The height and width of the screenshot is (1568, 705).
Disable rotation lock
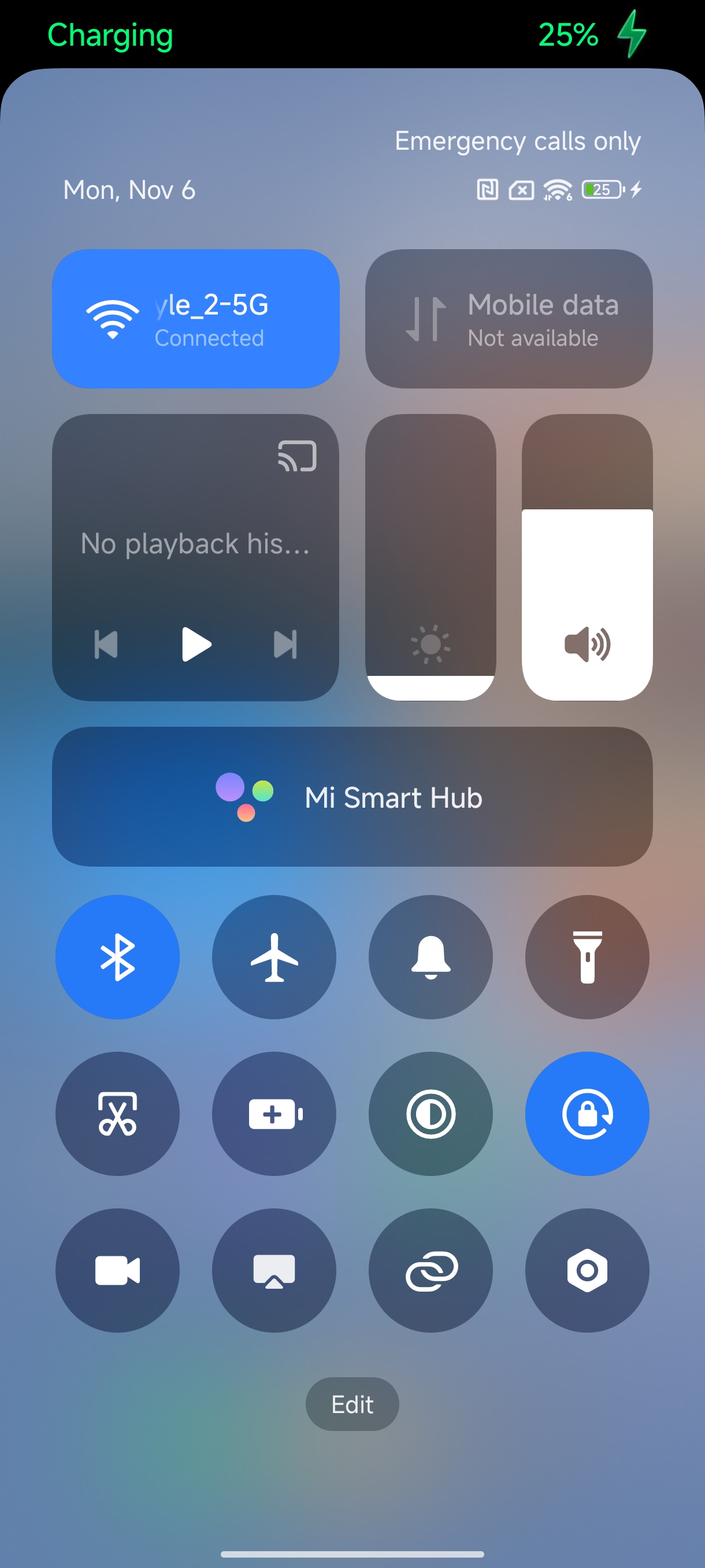pyautogui.click(x=587, y=1114)
